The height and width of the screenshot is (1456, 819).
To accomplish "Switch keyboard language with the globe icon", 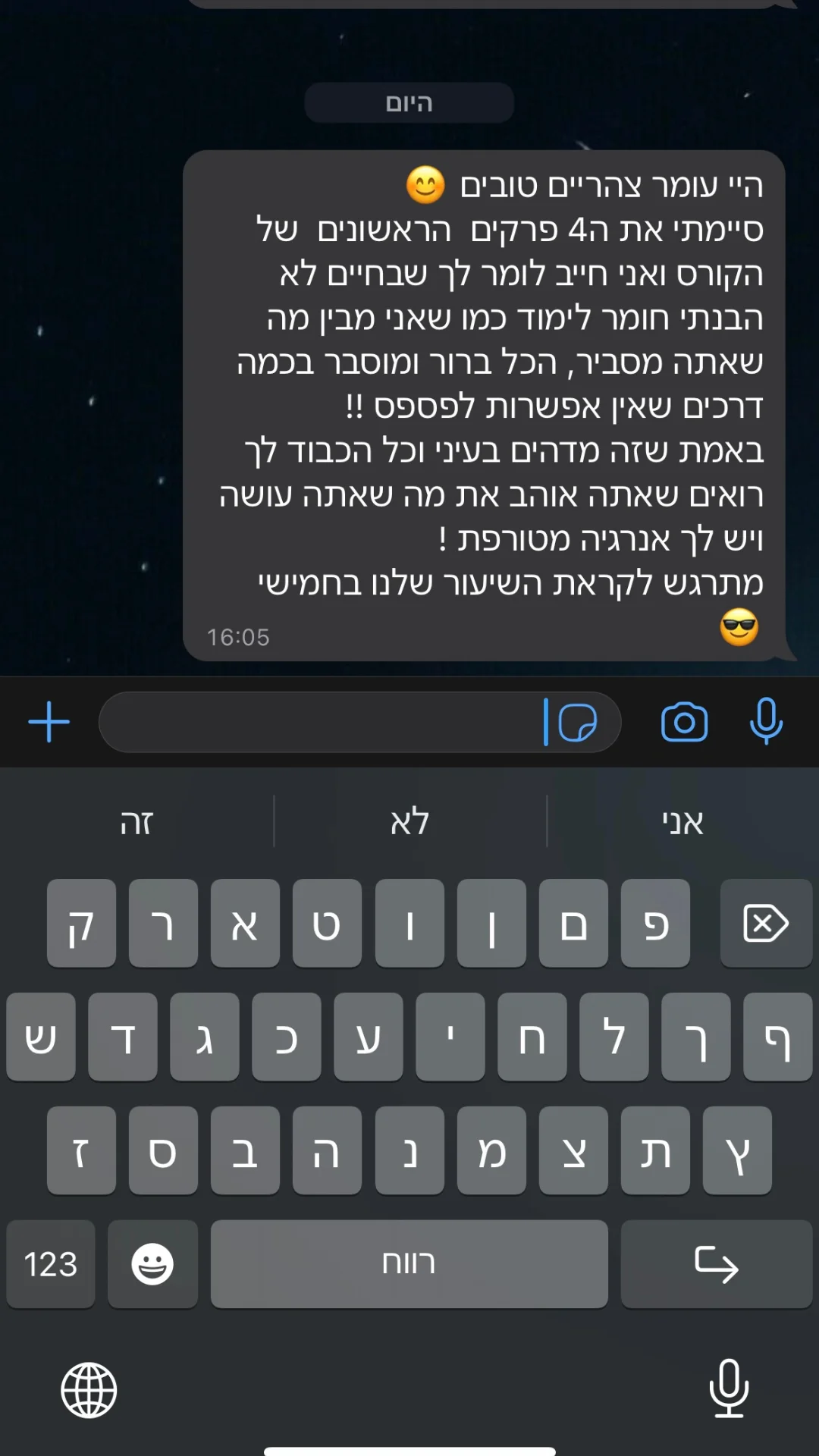I will coord(89,1390).
